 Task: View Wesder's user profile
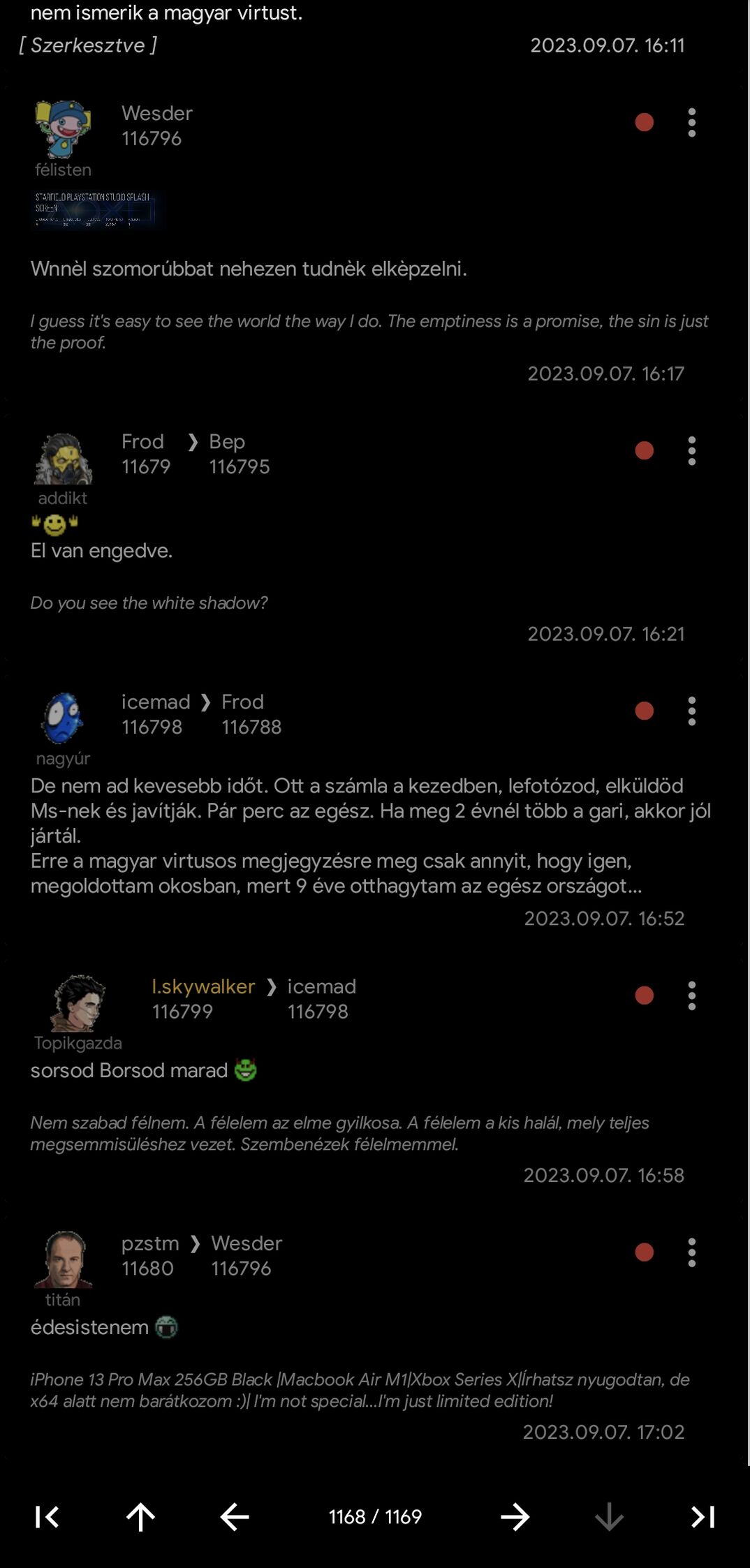point(156,113)
